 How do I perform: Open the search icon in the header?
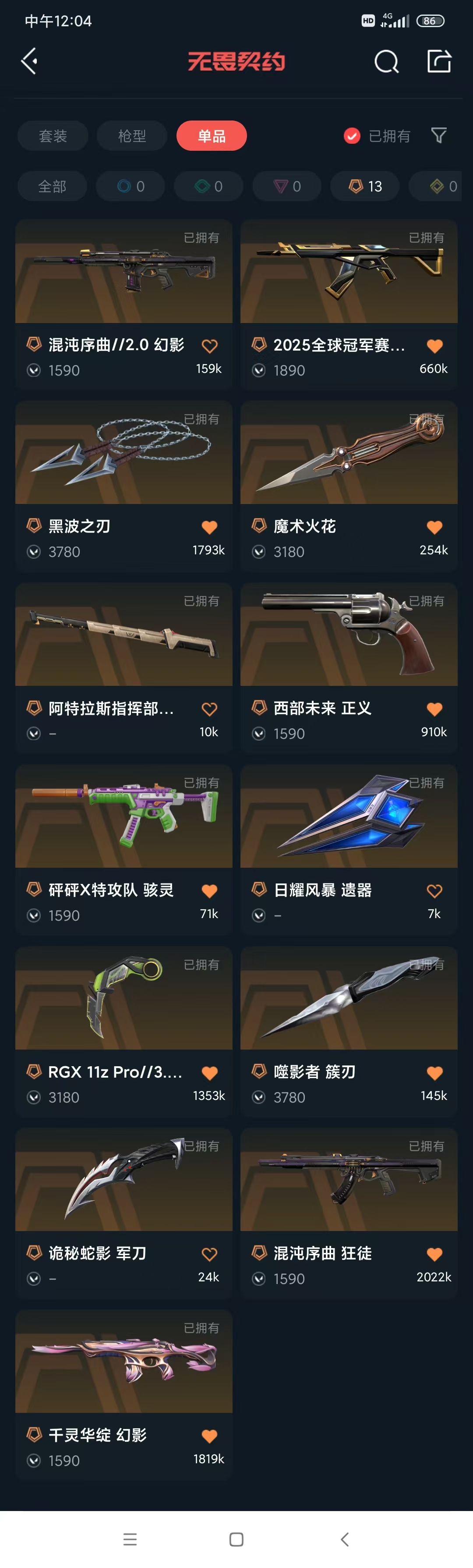click(386, 61)
